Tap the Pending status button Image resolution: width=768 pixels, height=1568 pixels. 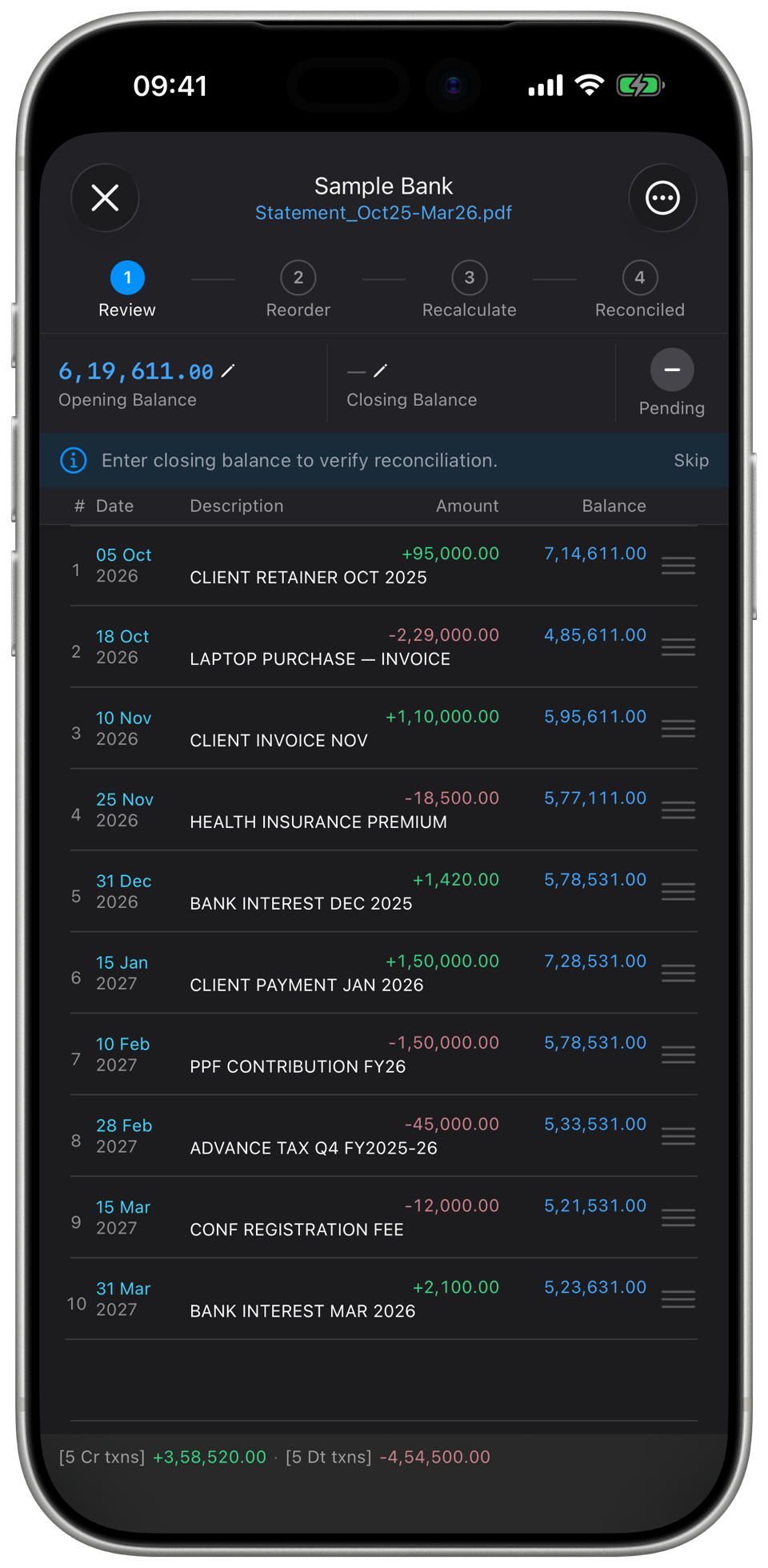point(672,383)
